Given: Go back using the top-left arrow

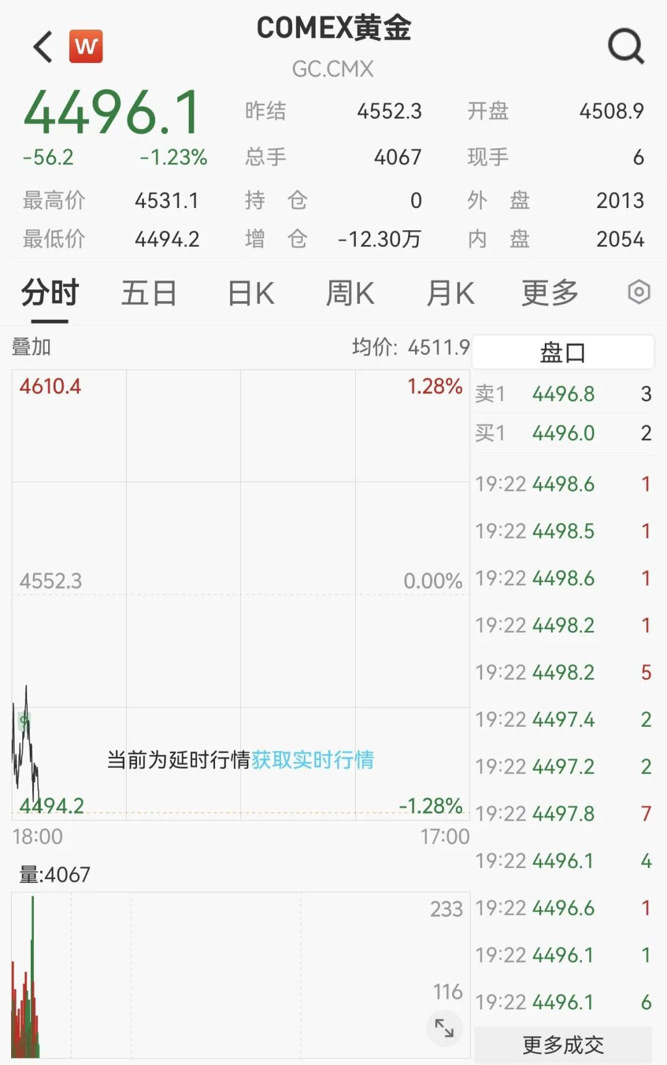Looking at the screenshot, I should 42,46.
